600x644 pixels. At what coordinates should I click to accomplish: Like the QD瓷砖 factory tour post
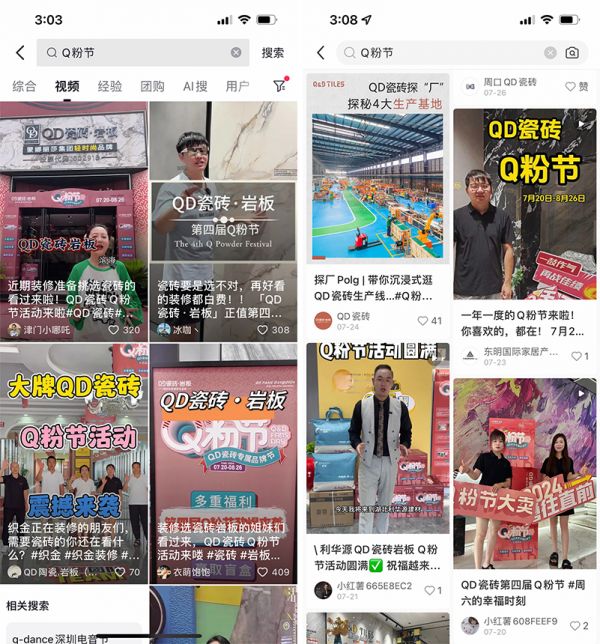425,321
